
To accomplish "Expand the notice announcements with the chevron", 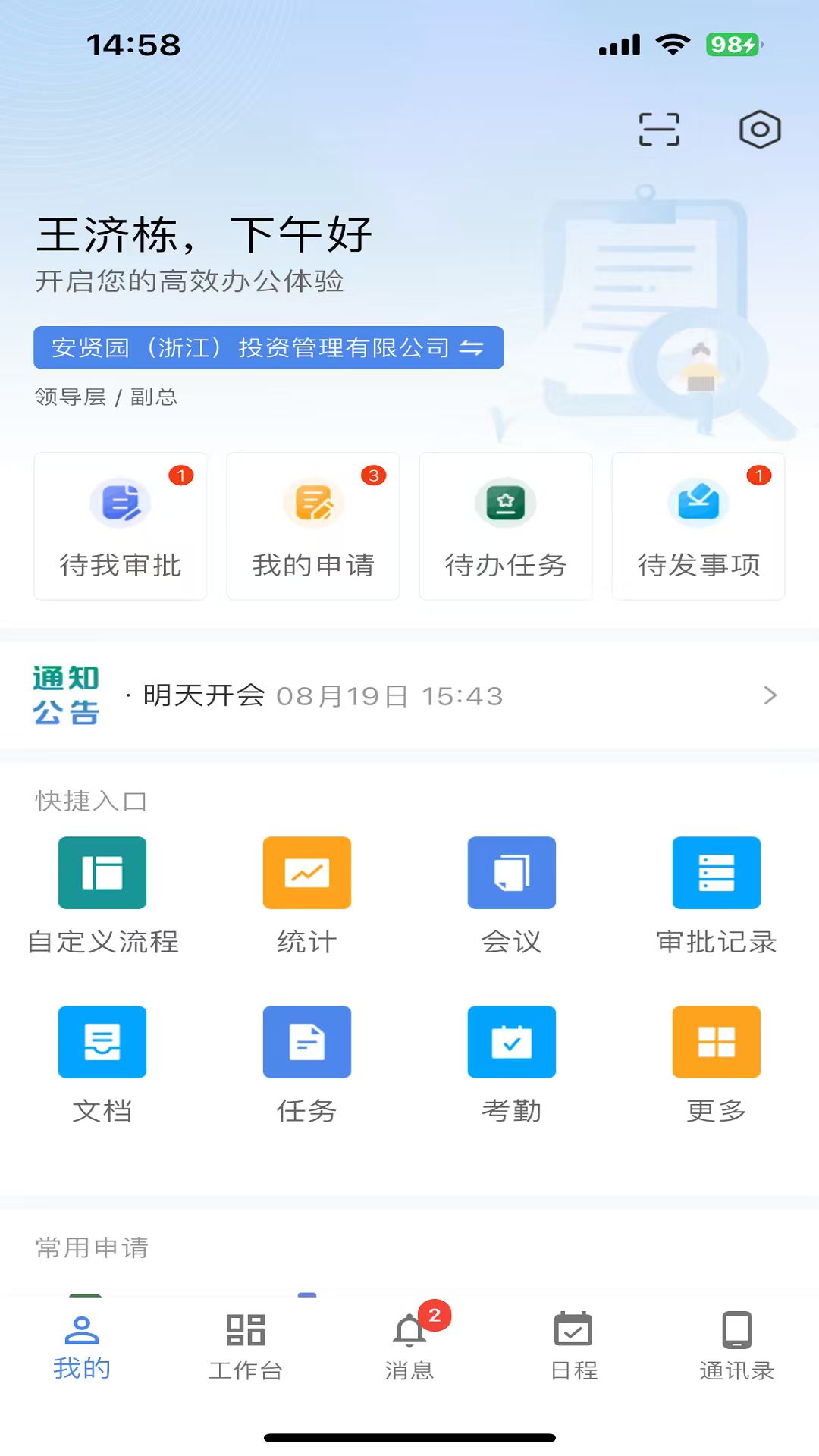I will [771, 695].
